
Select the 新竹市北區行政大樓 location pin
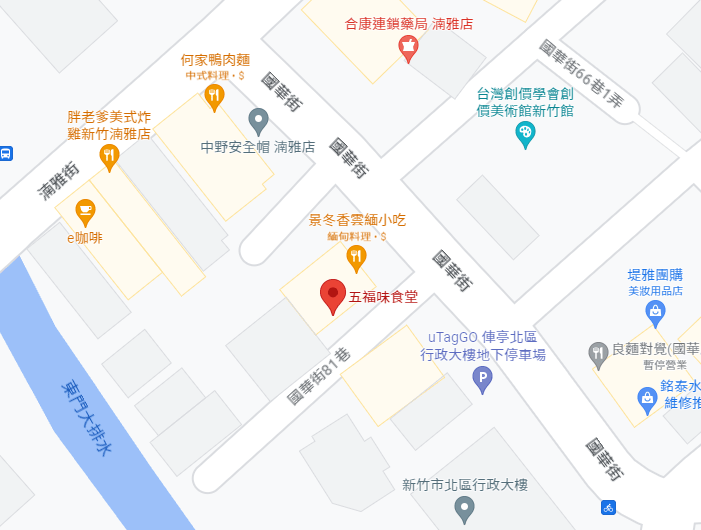click(x=465, y=511)
